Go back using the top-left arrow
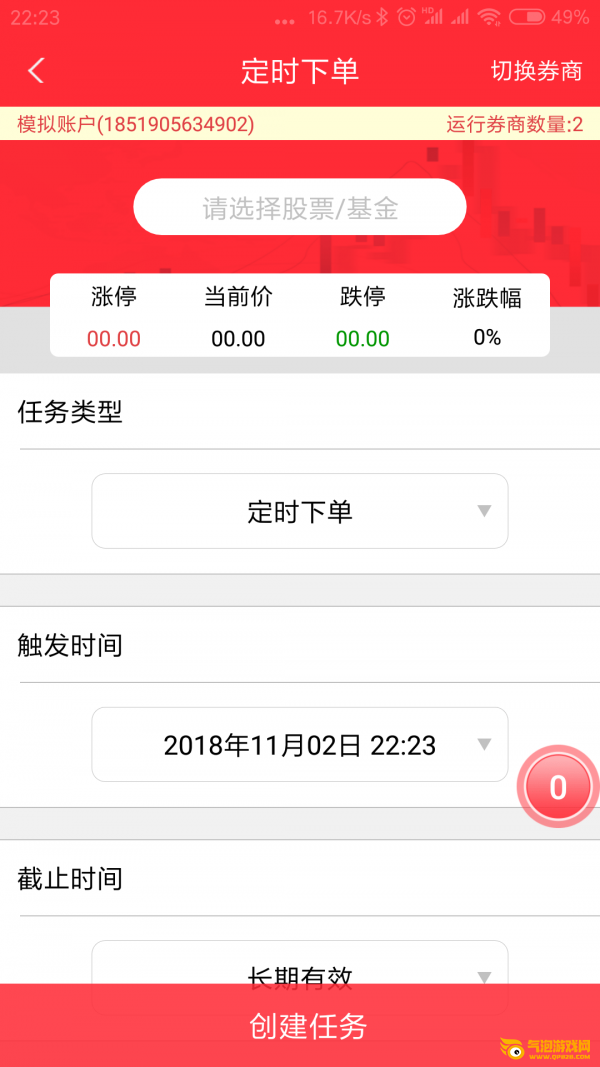This screenshot has width=600, height=1067. pyautogui.click(x=37, y=70)
